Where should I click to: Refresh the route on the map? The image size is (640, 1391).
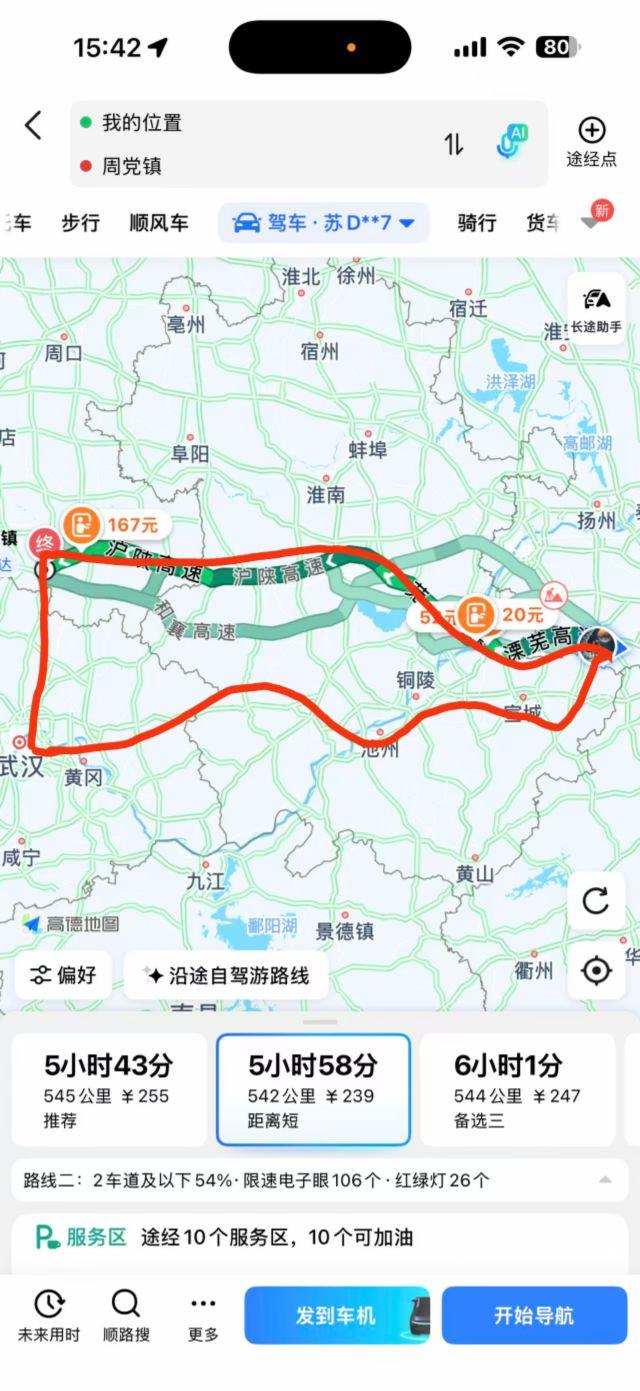[596, 901]
